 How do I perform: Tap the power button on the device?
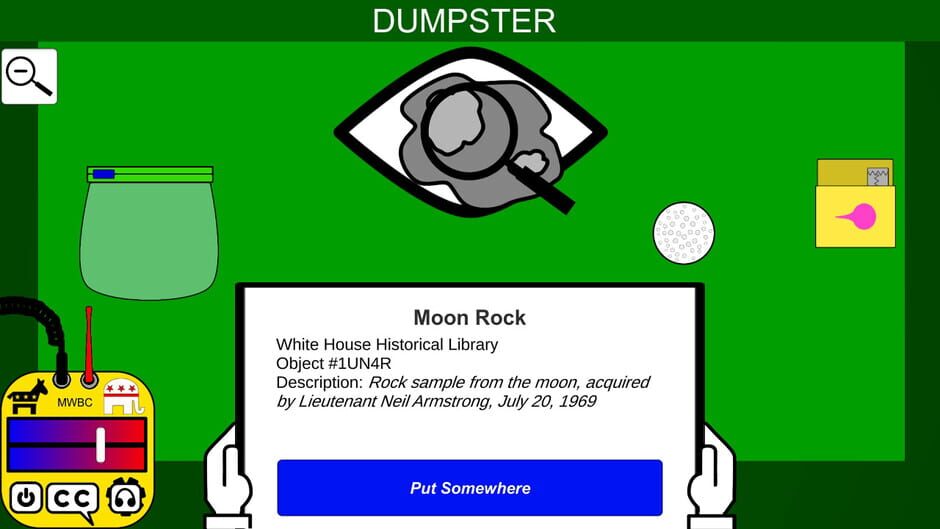tap(25, 497)
